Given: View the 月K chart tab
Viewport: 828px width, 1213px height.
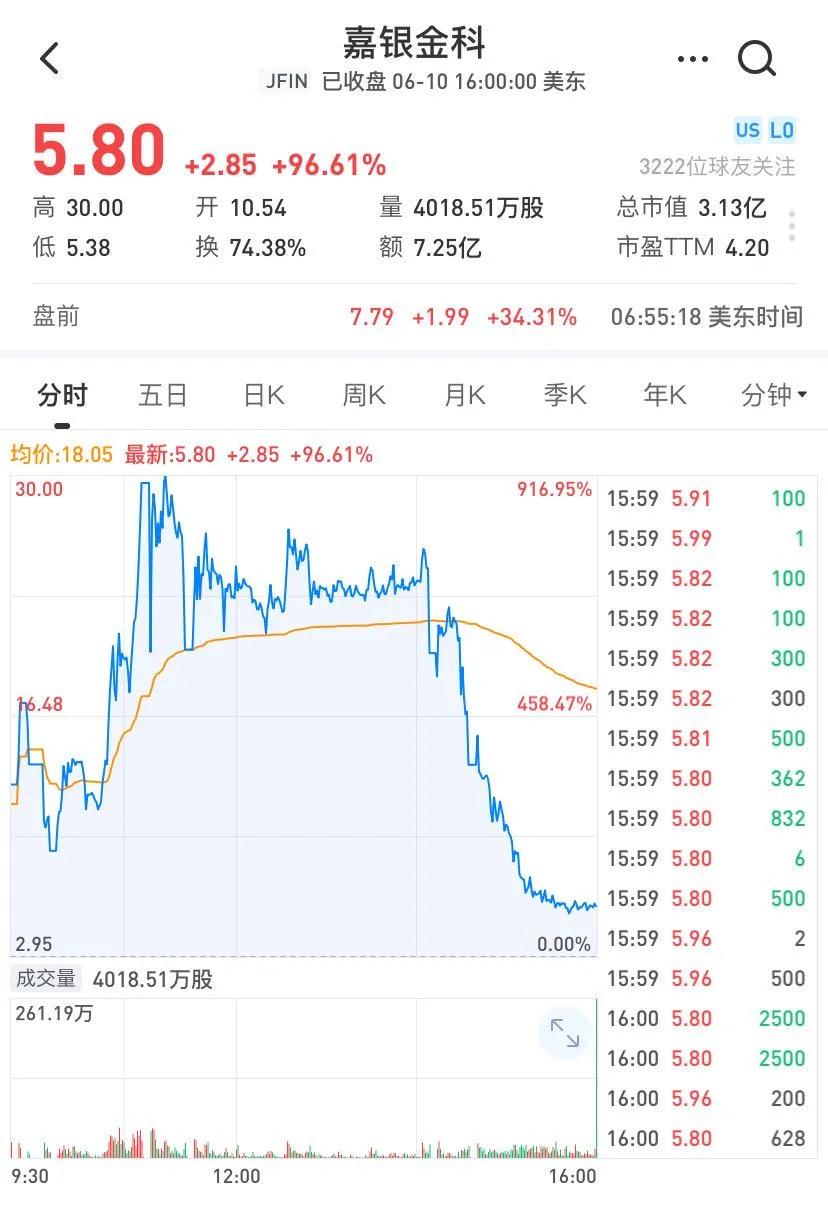Looking at the screenshot, I should coord(465,395).
